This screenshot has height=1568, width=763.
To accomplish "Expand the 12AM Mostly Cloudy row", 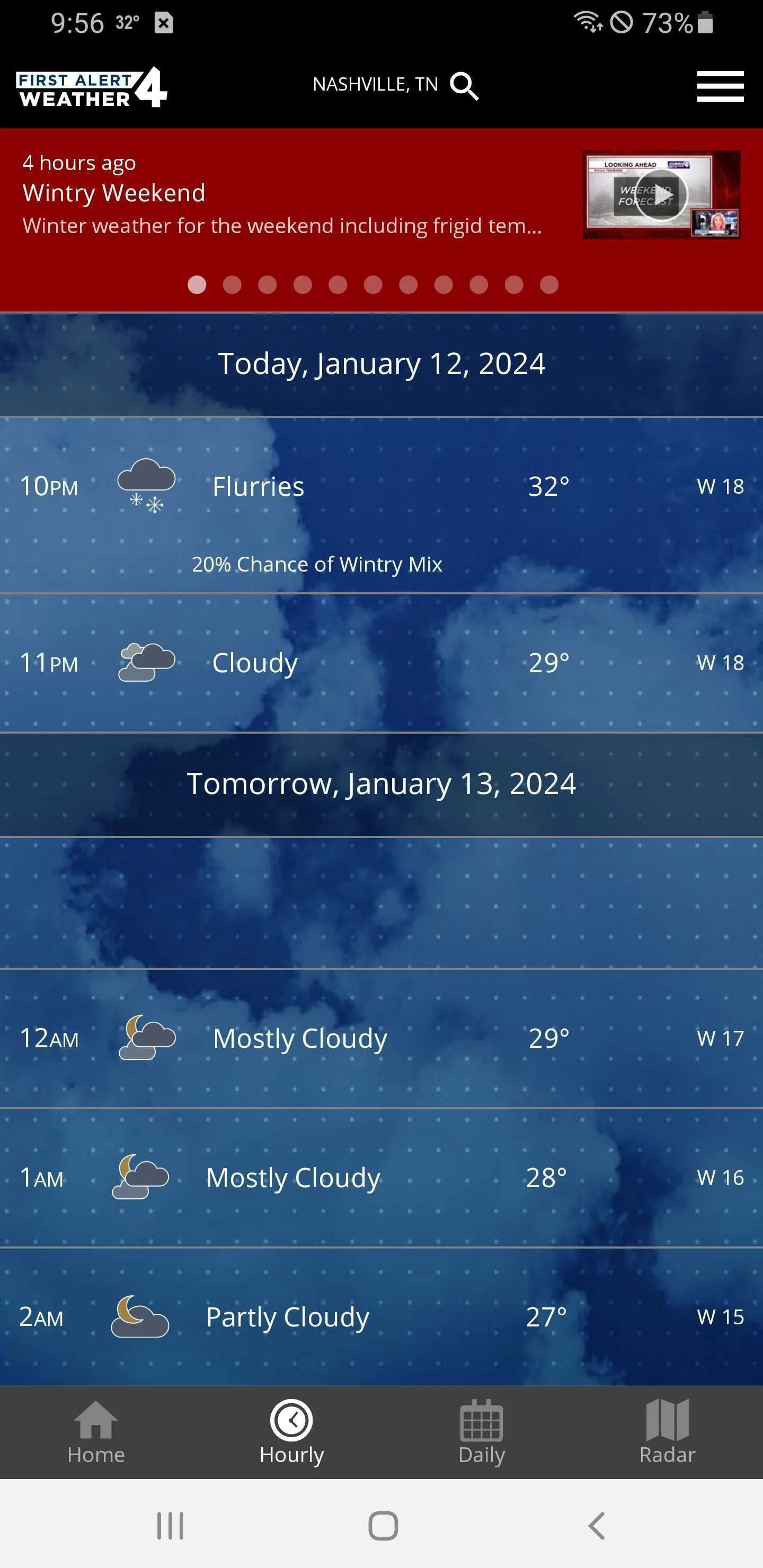I will [381, 1038].
